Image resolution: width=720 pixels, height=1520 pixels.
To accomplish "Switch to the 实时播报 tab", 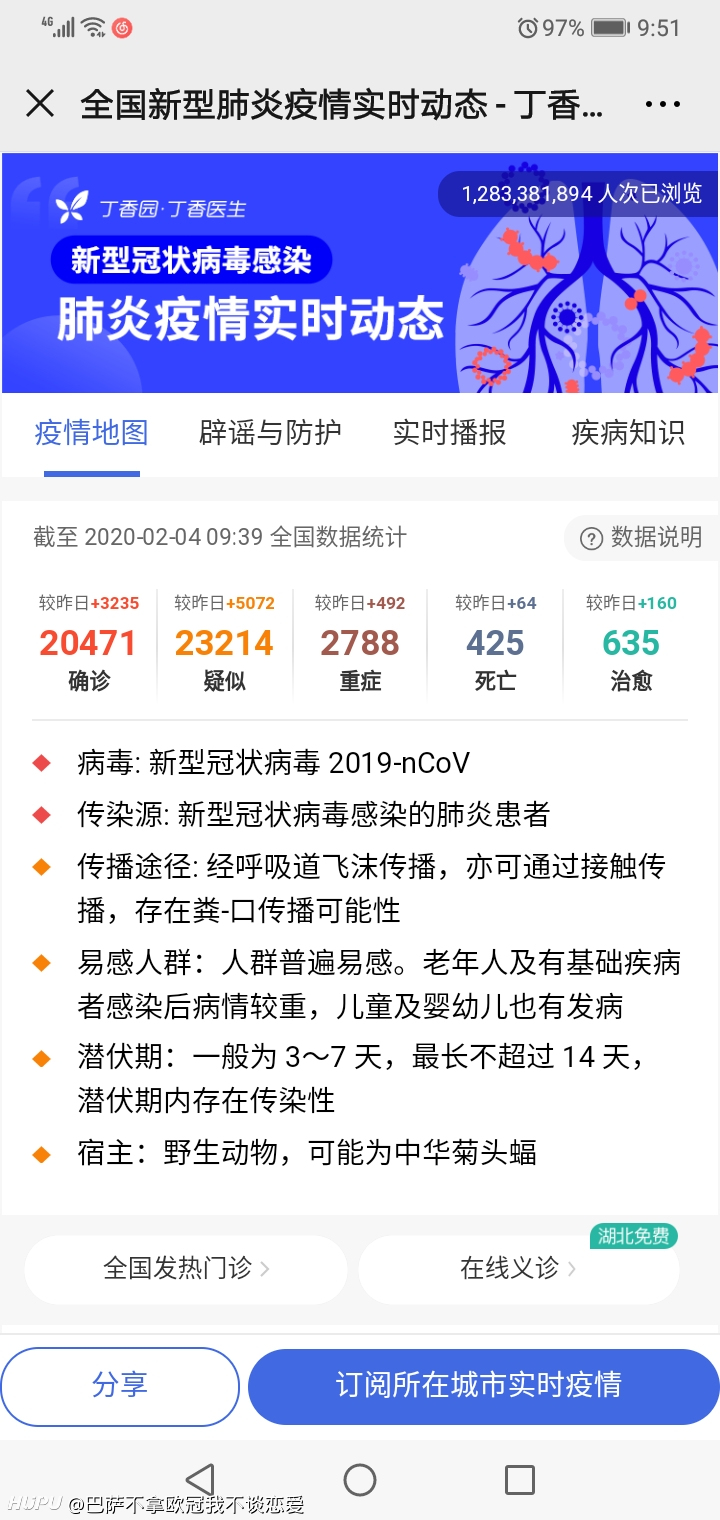I will point(449,433).
